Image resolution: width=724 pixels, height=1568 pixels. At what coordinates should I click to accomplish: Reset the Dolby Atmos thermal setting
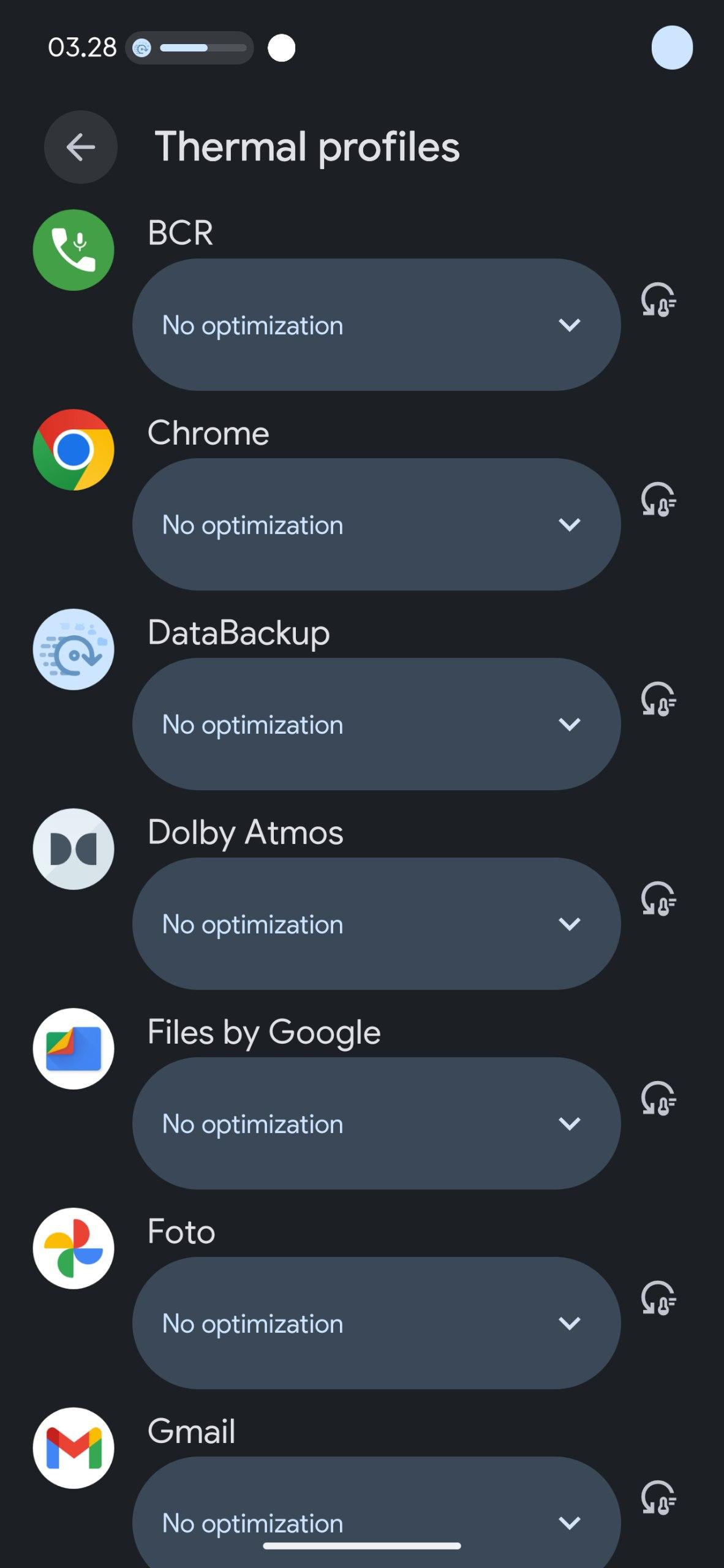(x=658, y=899)
